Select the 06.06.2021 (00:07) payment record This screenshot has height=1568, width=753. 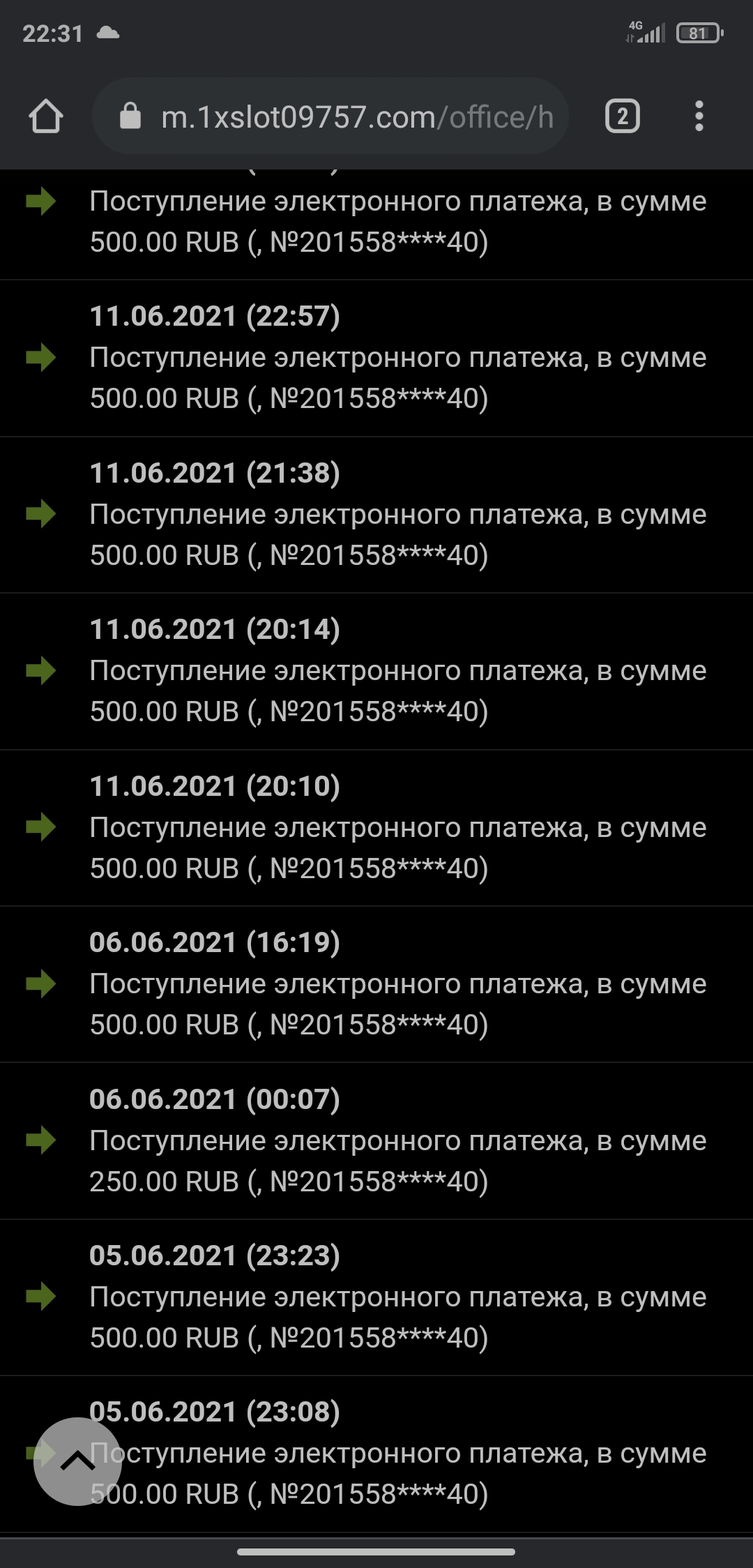pos(218,1098)
